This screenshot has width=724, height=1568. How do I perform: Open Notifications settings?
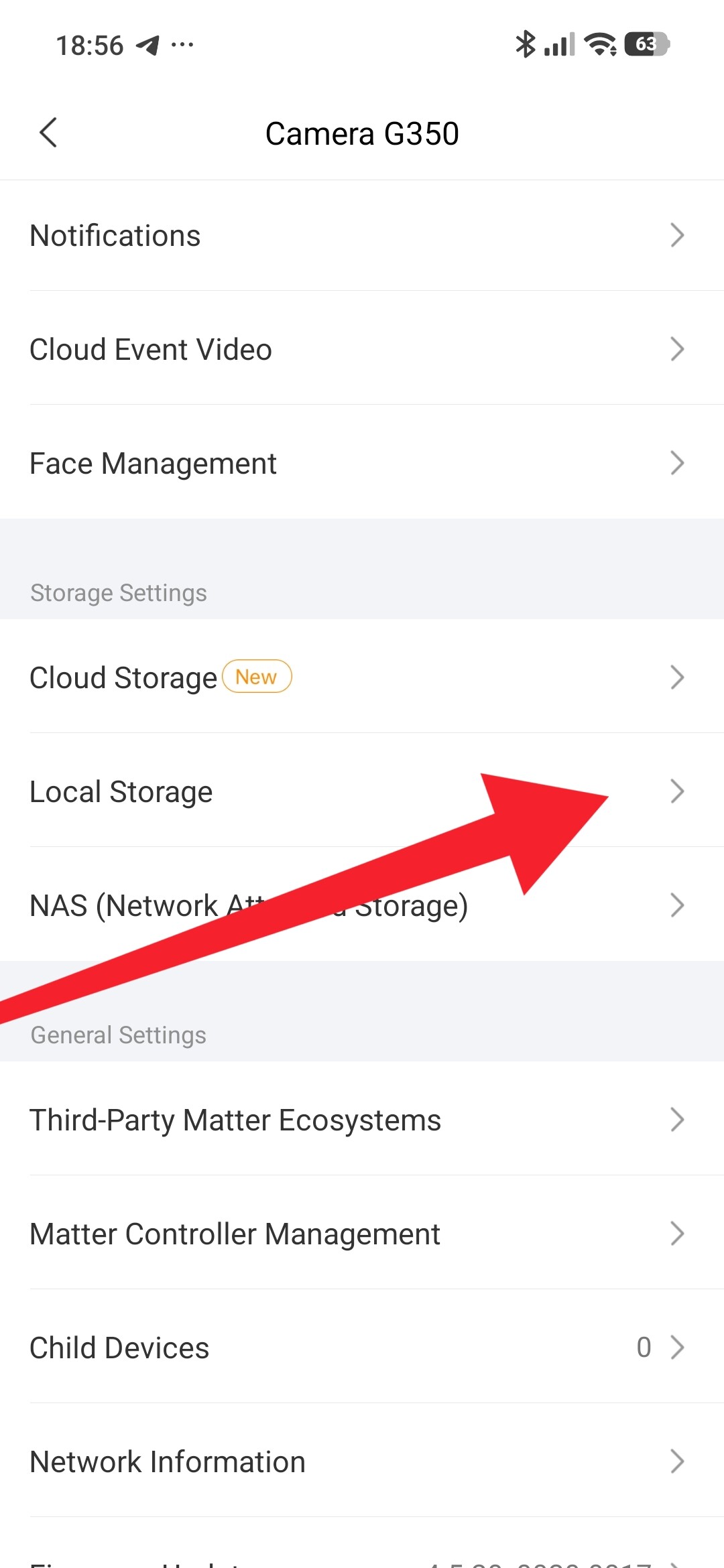(x=362, y=236)
